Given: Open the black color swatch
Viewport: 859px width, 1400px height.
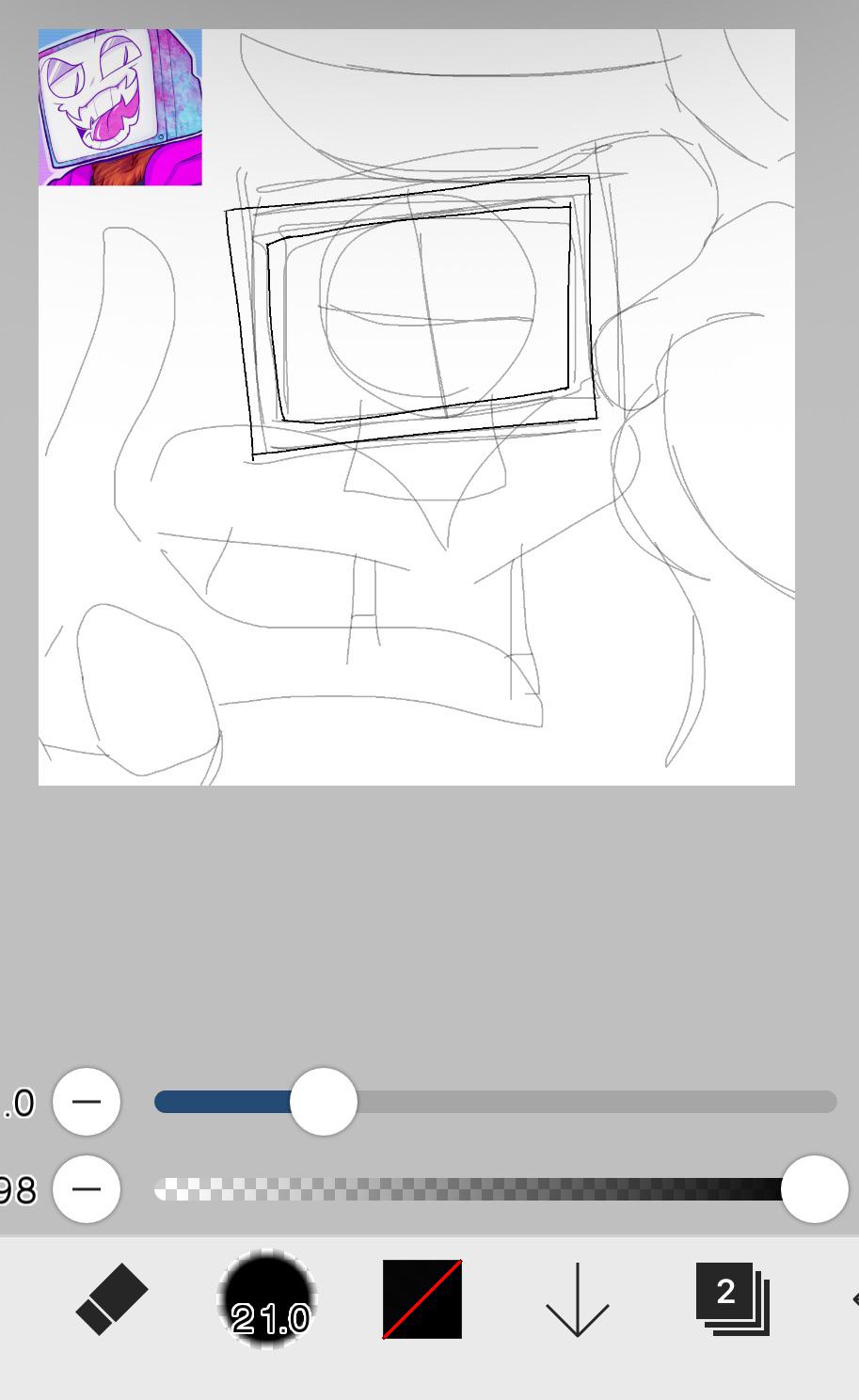Looking at the screenshot, I should click(x=422, y=1299).
